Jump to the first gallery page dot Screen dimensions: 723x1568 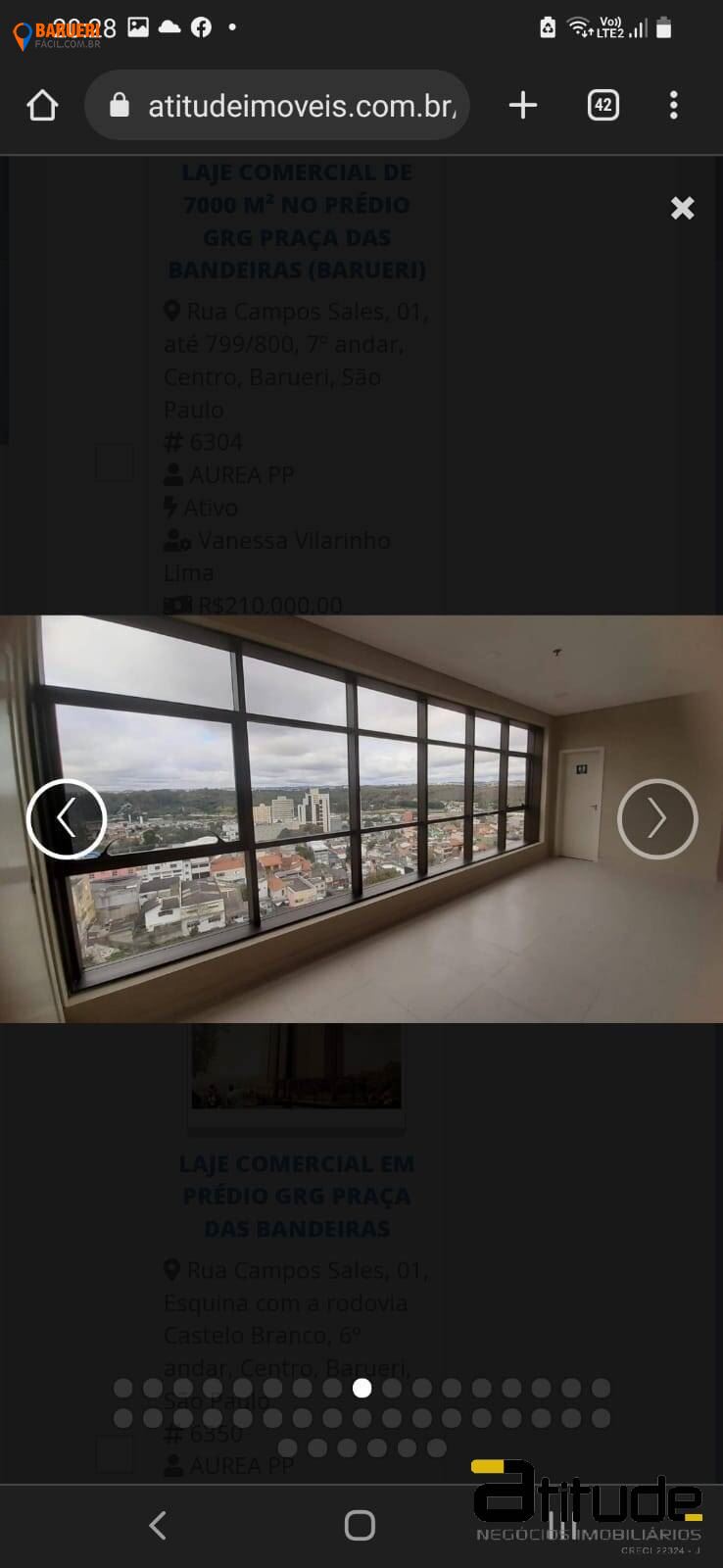tap(123, 1388)
